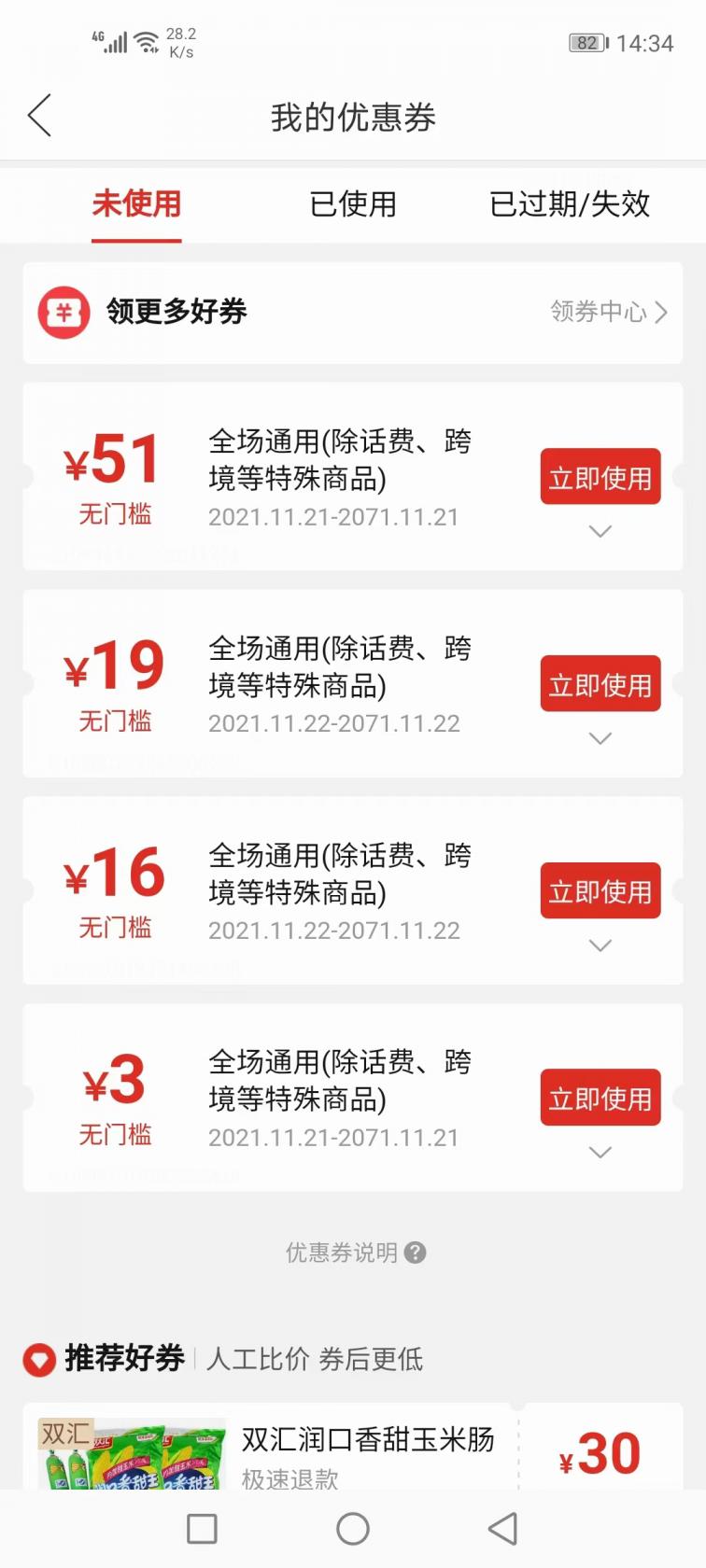Switch to the 已使用 tab
The height and width of the screenshot is (1568, 706).
click(x=353, y=204)
